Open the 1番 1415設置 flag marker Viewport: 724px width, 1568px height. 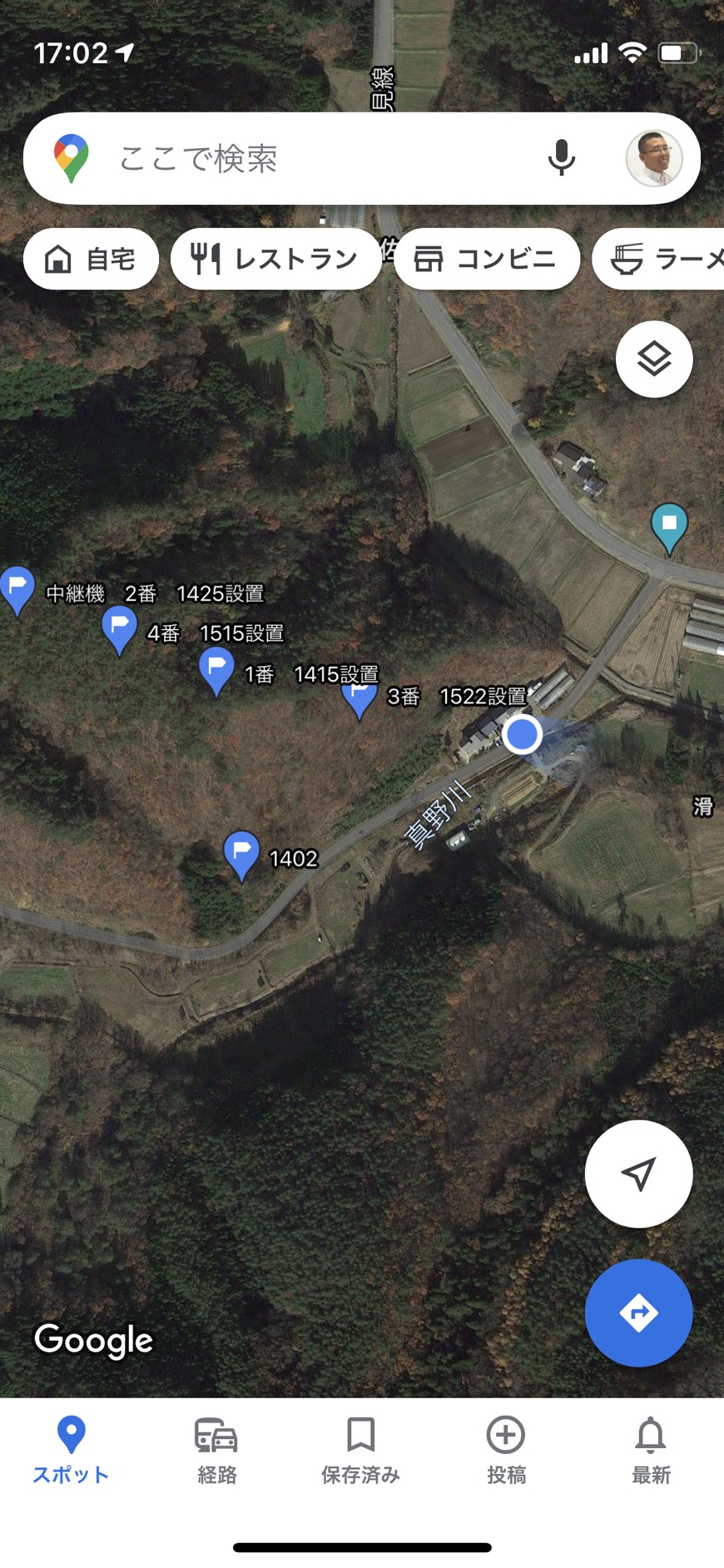216,671
